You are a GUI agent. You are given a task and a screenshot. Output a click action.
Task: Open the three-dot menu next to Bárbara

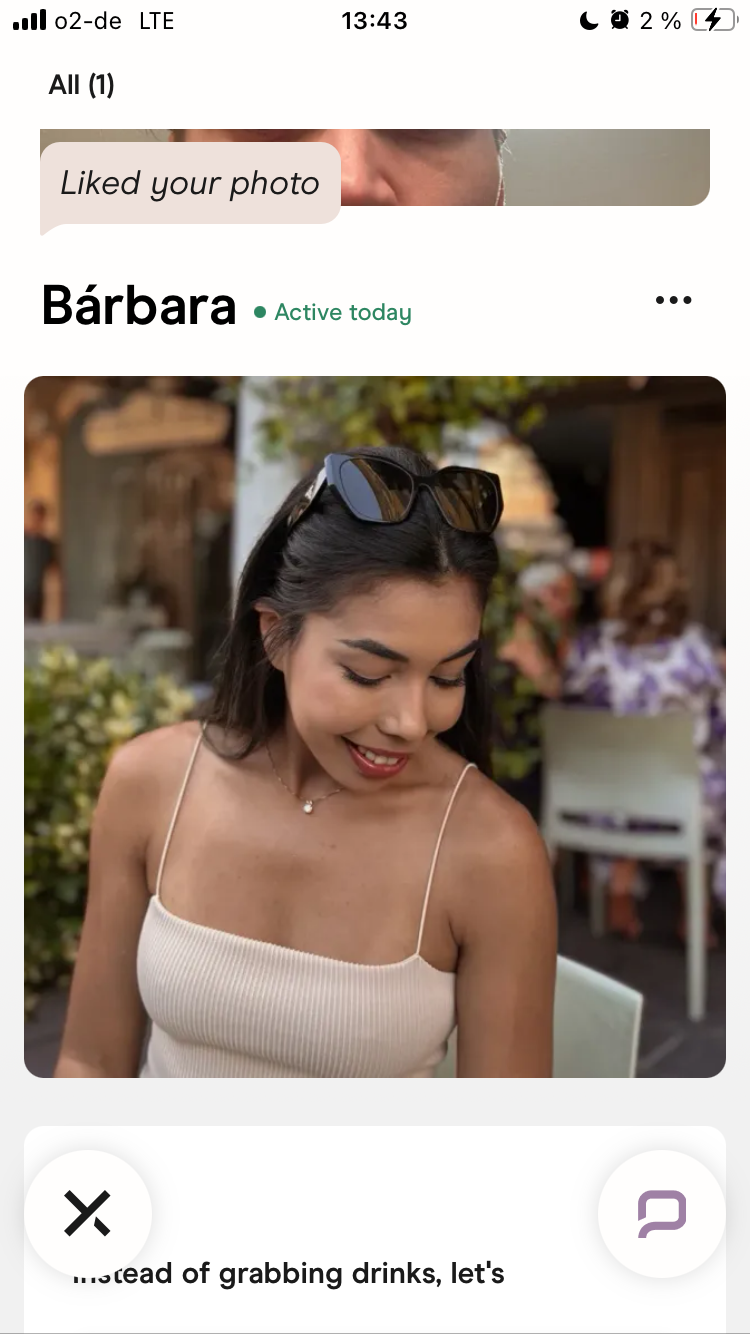tap(673, 300)
